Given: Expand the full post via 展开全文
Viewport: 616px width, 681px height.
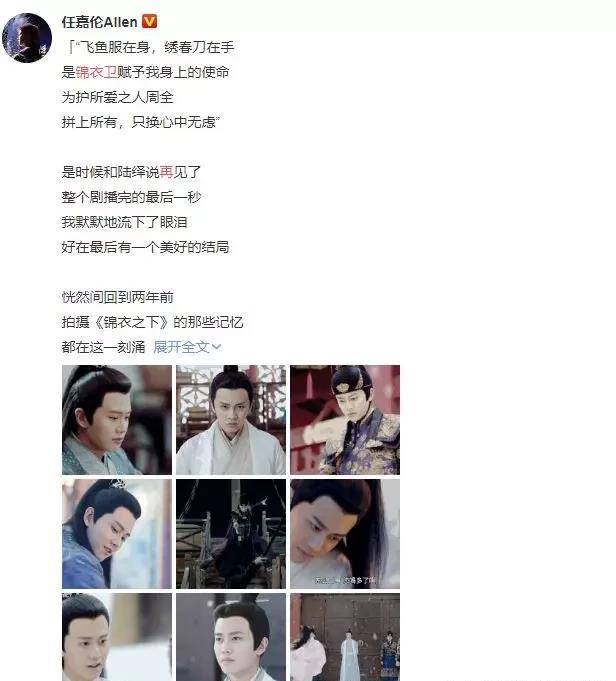Looking at the screenshot, I should click(187, 347).
